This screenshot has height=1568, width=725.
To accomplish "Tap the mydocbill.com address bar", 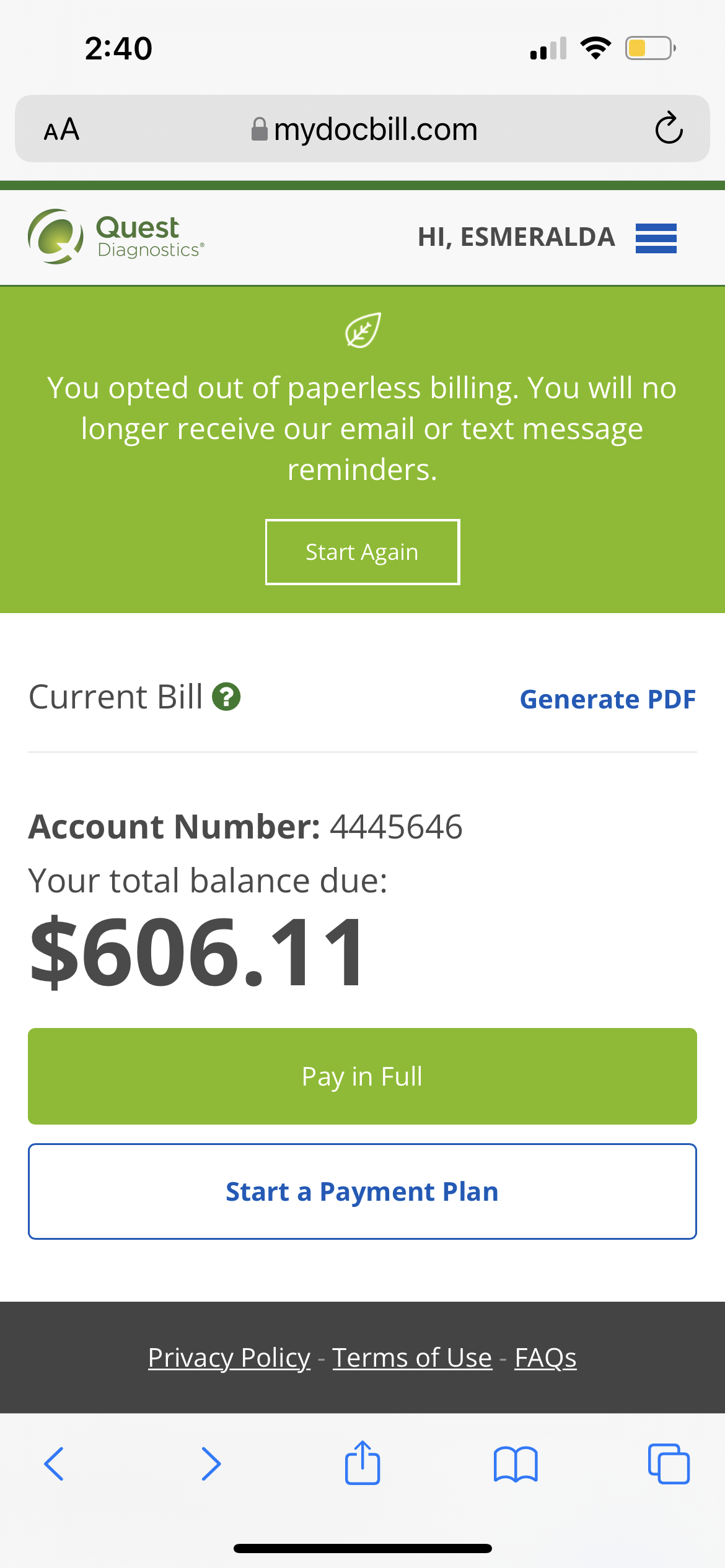I will pyautogui.click(x=364, y=129).
